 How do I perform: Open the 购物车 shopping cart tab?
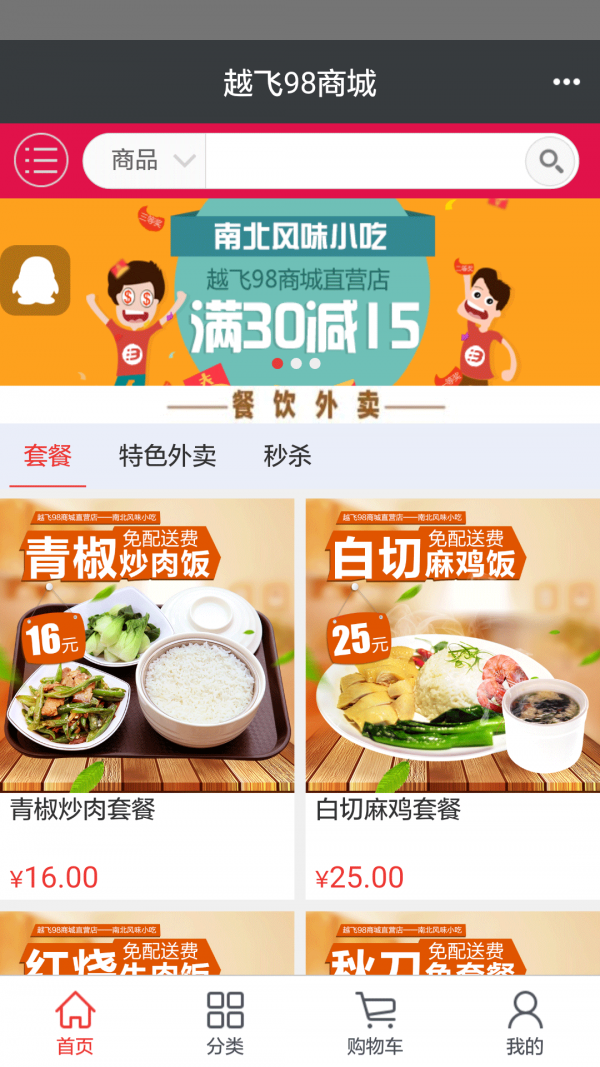click(375, 1023)
